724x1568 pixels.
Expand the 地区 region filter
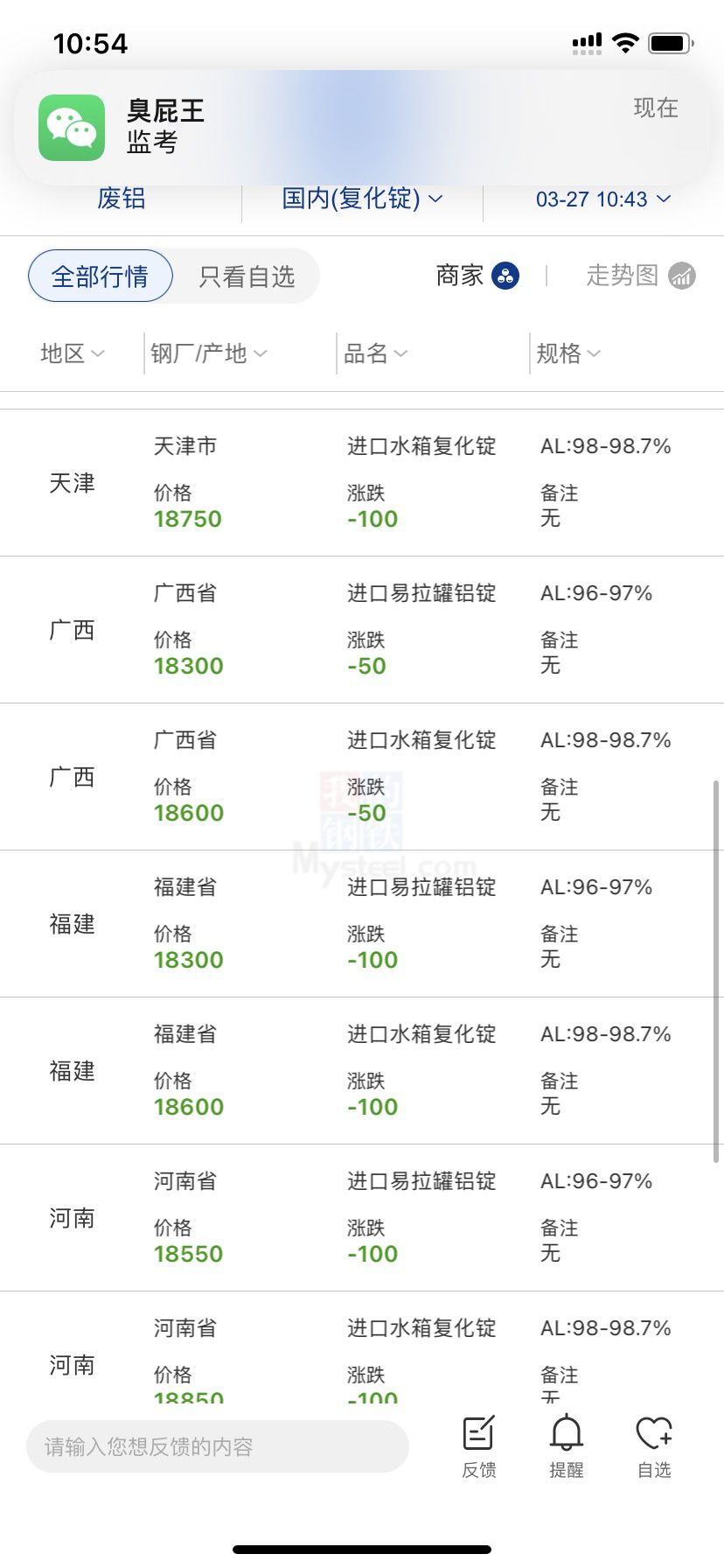pyautogui.click(x=72, y=353)
